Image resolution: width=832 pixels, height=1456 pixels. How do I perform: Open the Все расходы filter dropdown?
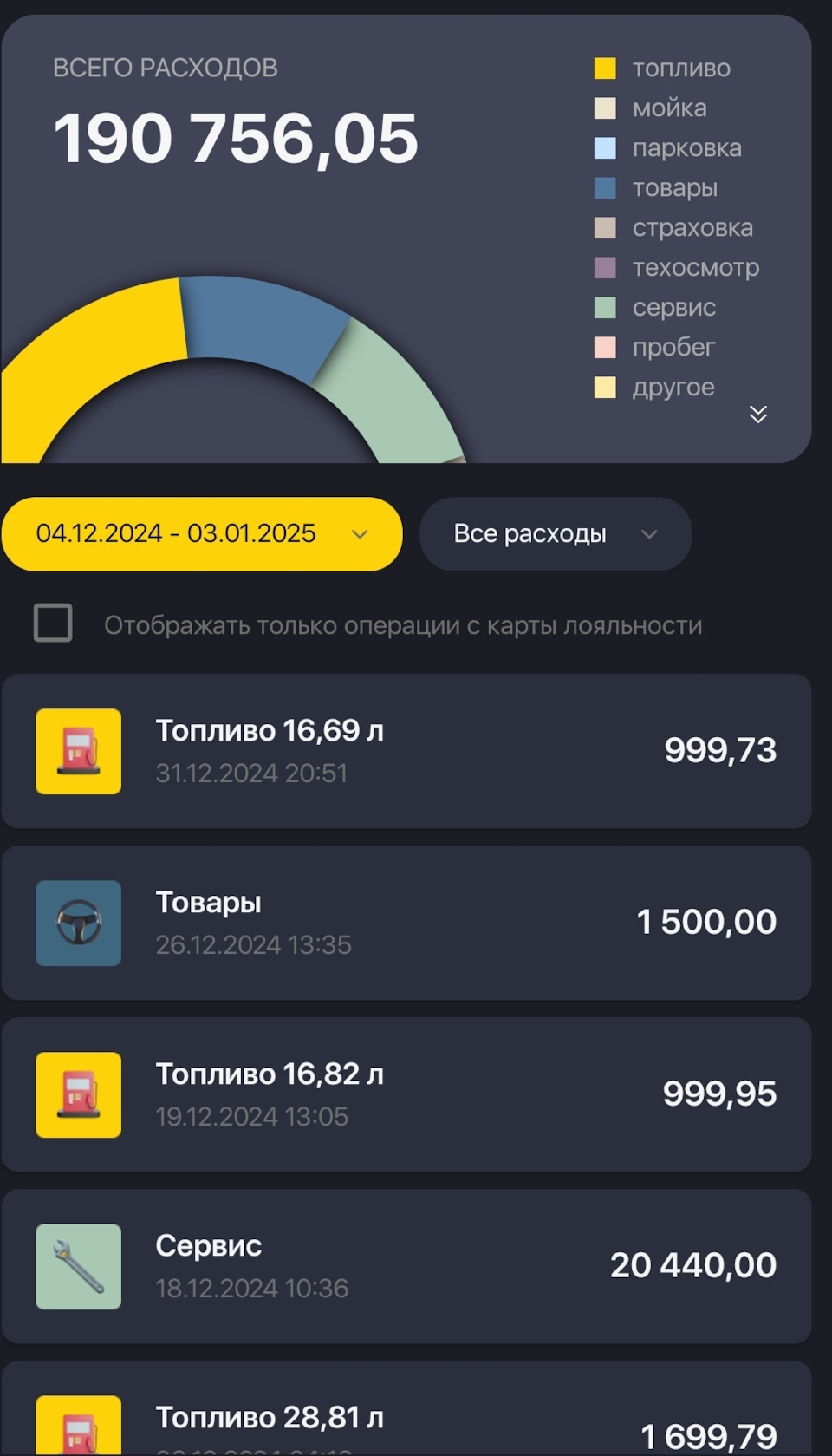[x=556, y=534]
